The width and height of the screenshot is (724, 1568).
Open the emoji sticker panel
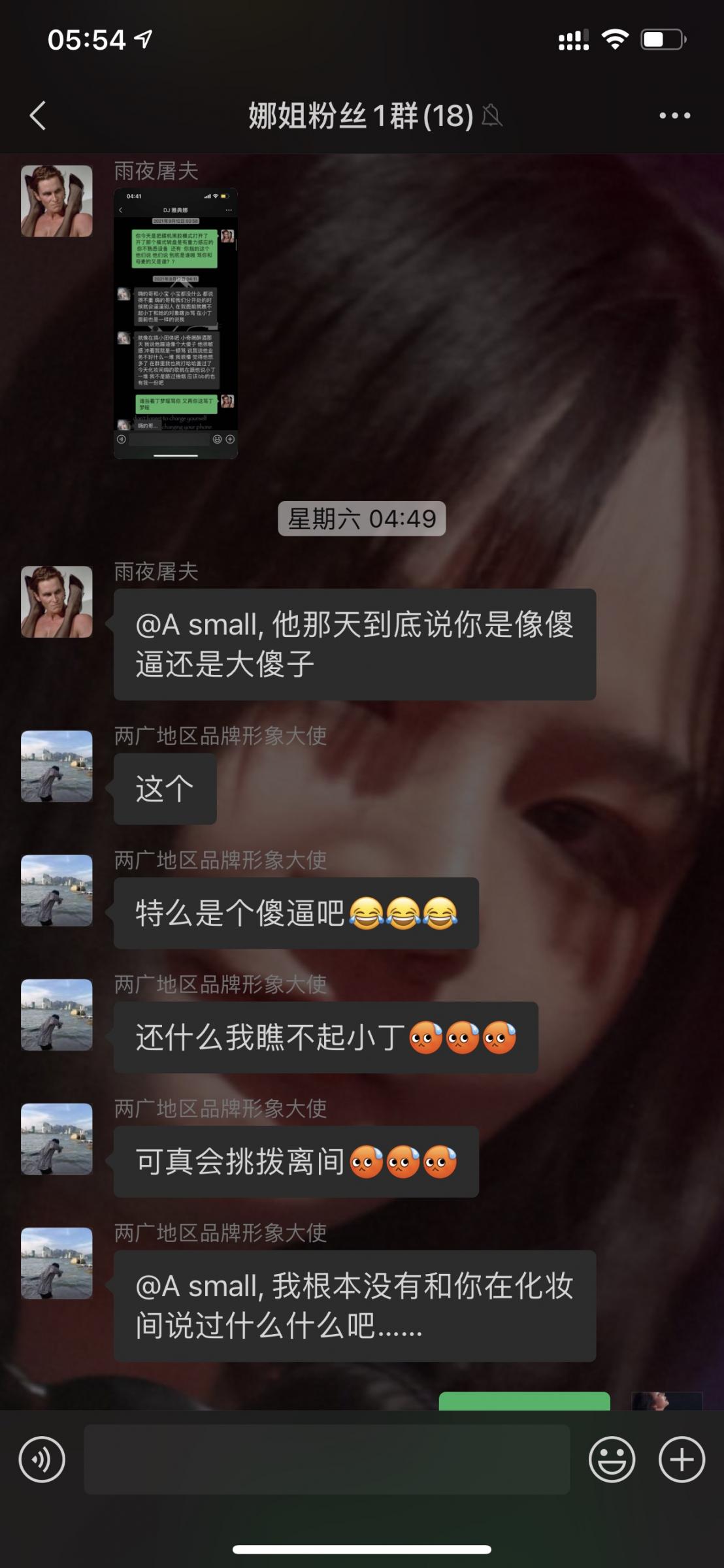(612, 1460)
